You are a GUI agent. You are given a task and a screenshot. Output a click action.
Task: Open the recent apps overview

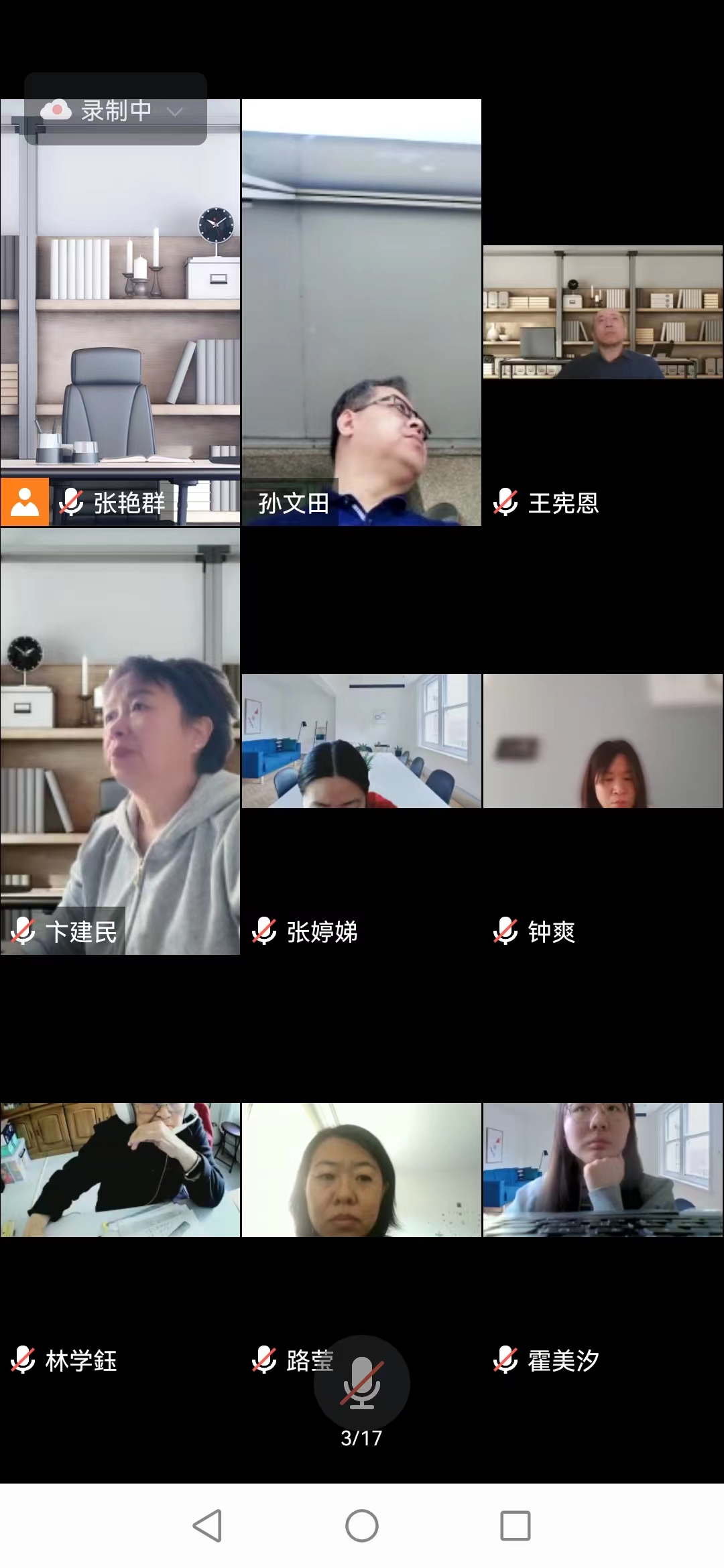point(516,1526)
